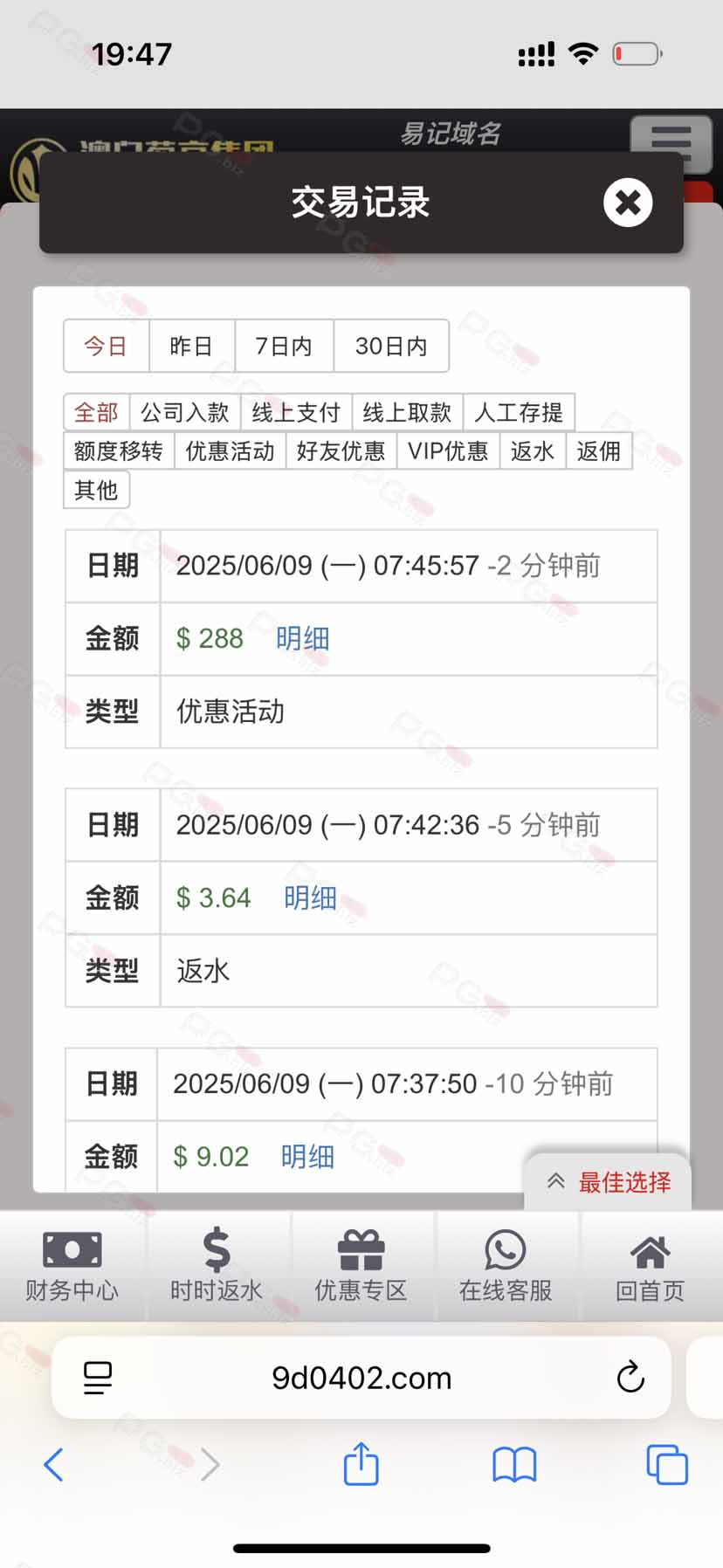Select the 其他 category filter
The height and width of the screenshot is (1568, 723).
click(x=96, y=490)
